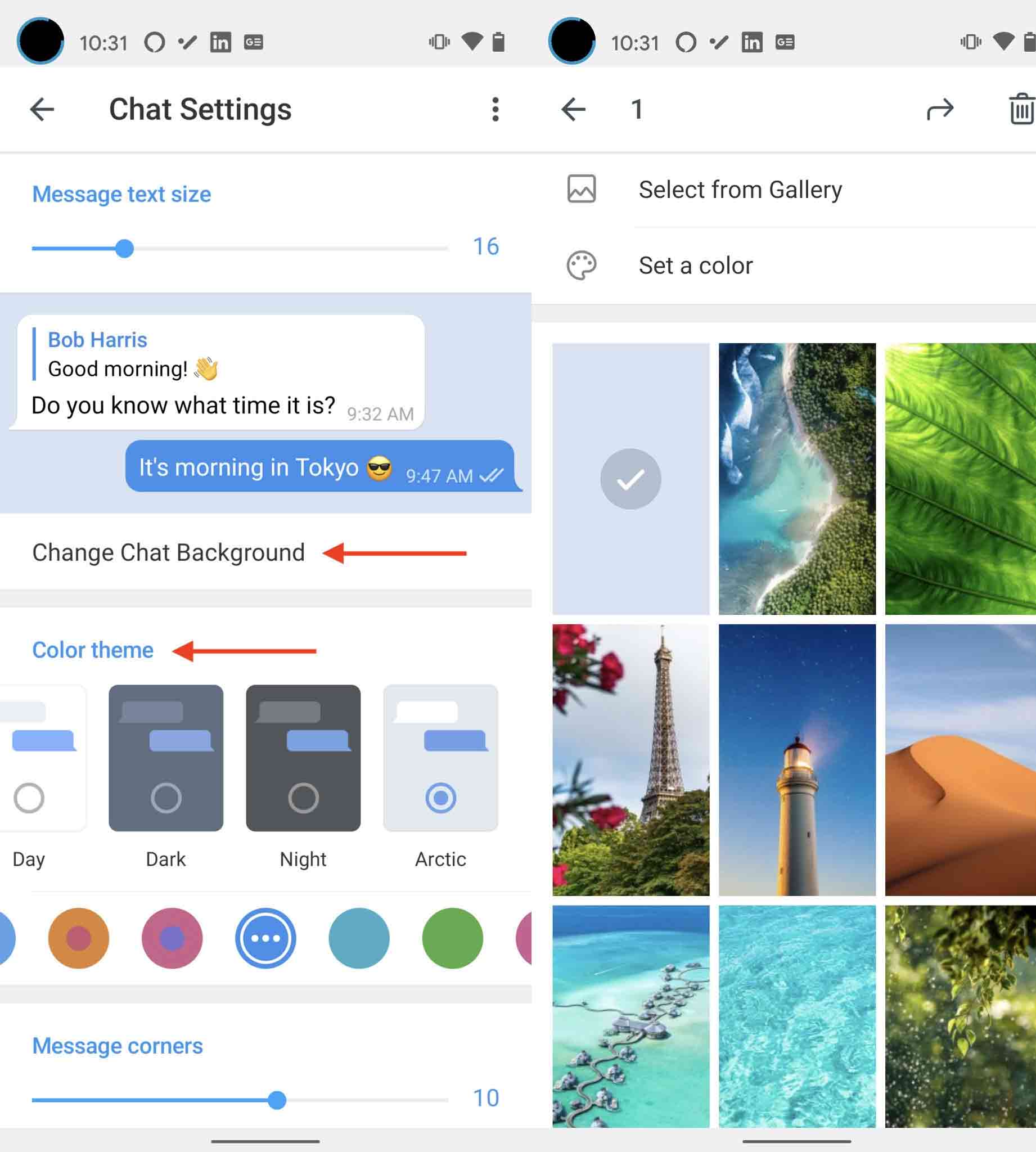This screenshot has width=1036, height=1152.
Task: Choose the desert dune wallpaper
Action: (x=960, y=760)
